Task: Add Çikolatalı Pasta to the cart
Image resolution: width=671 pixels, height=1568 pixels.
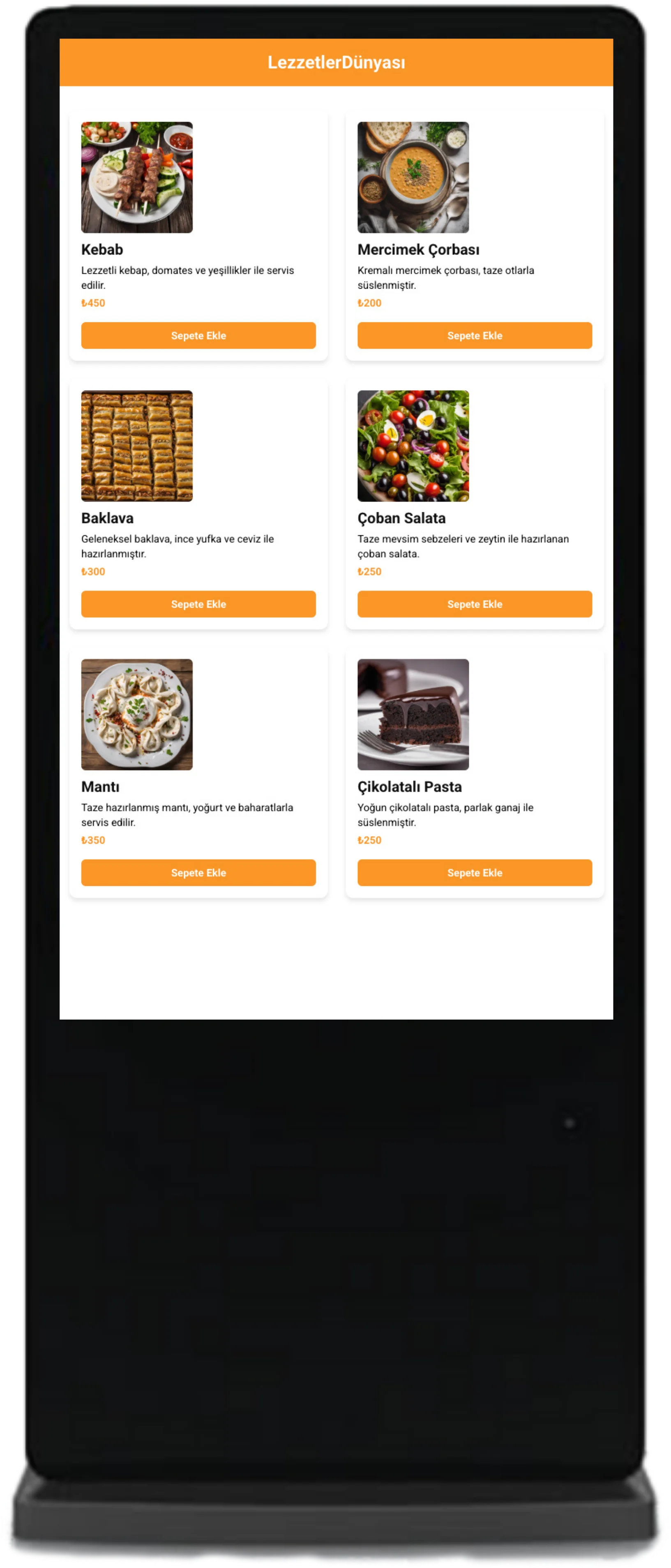Action: click(x=475, y=872)
